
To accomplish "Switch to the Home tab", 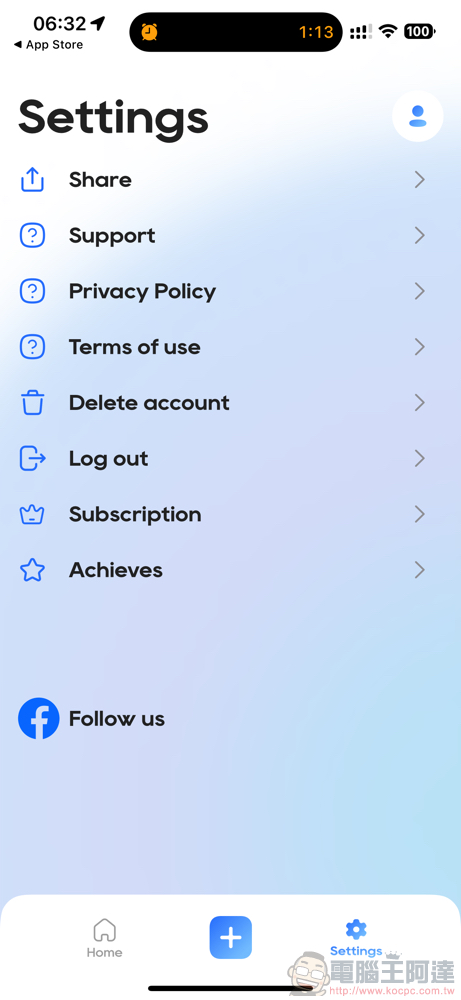I will point(104,938).
